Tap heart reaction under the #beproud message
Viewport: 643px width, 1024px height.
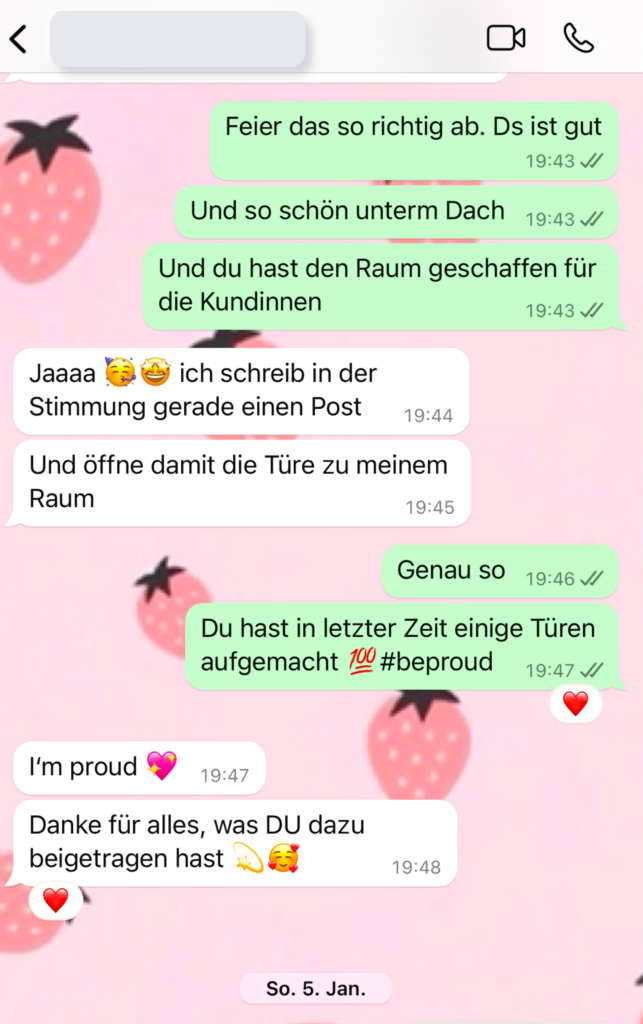coord(576,704)
